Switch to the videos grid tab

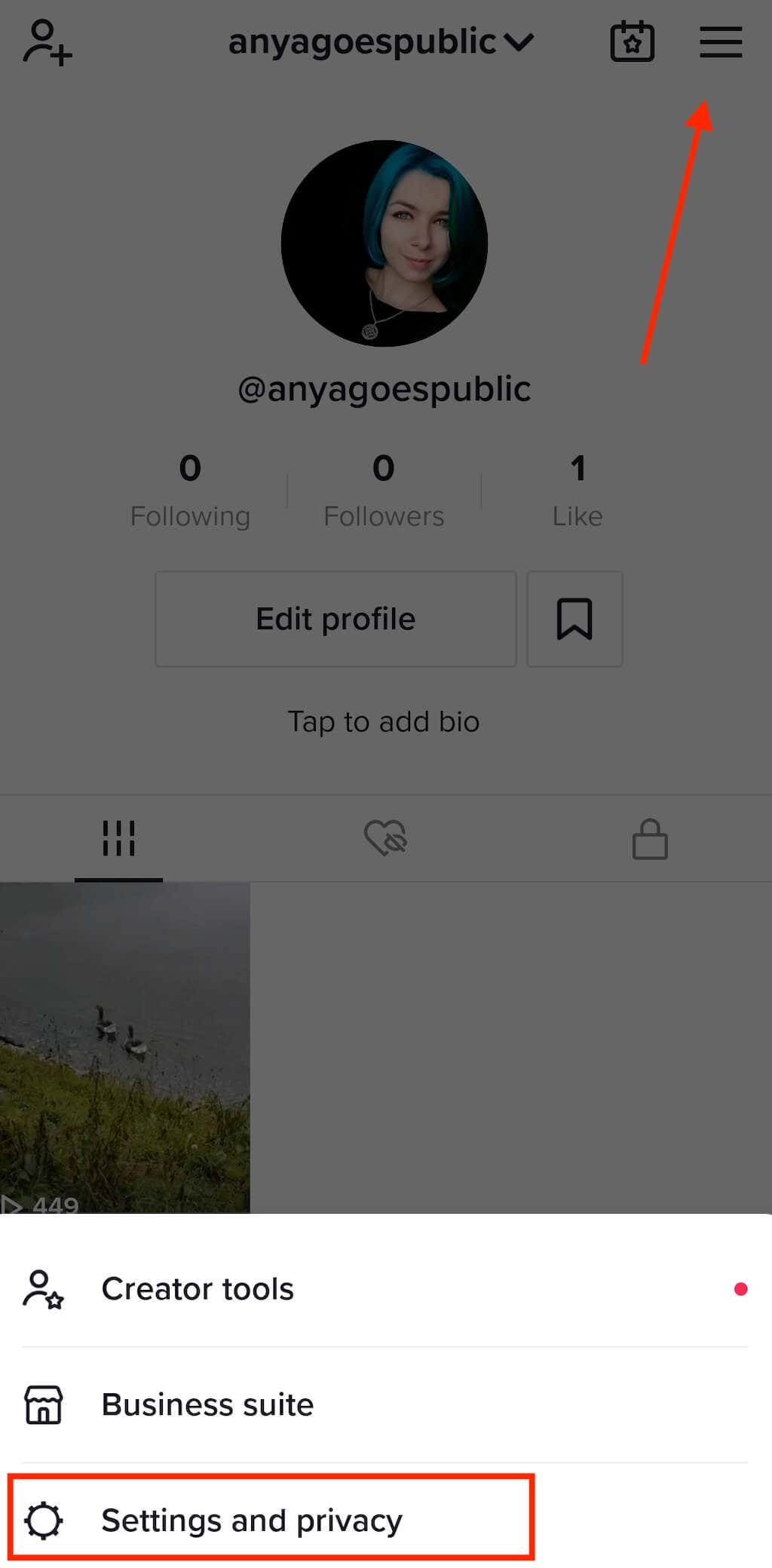pyautogui.click(x=118, y=838)
